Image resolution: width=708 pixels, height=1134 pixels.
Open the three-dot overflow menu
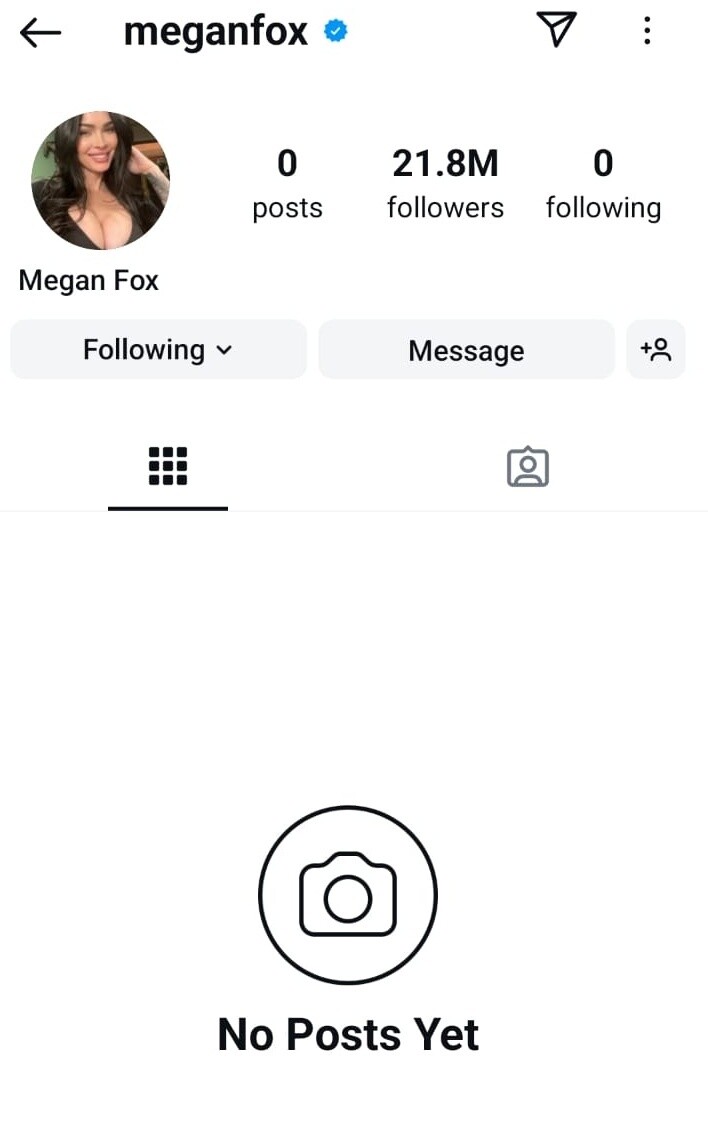[x=647, y=32]
